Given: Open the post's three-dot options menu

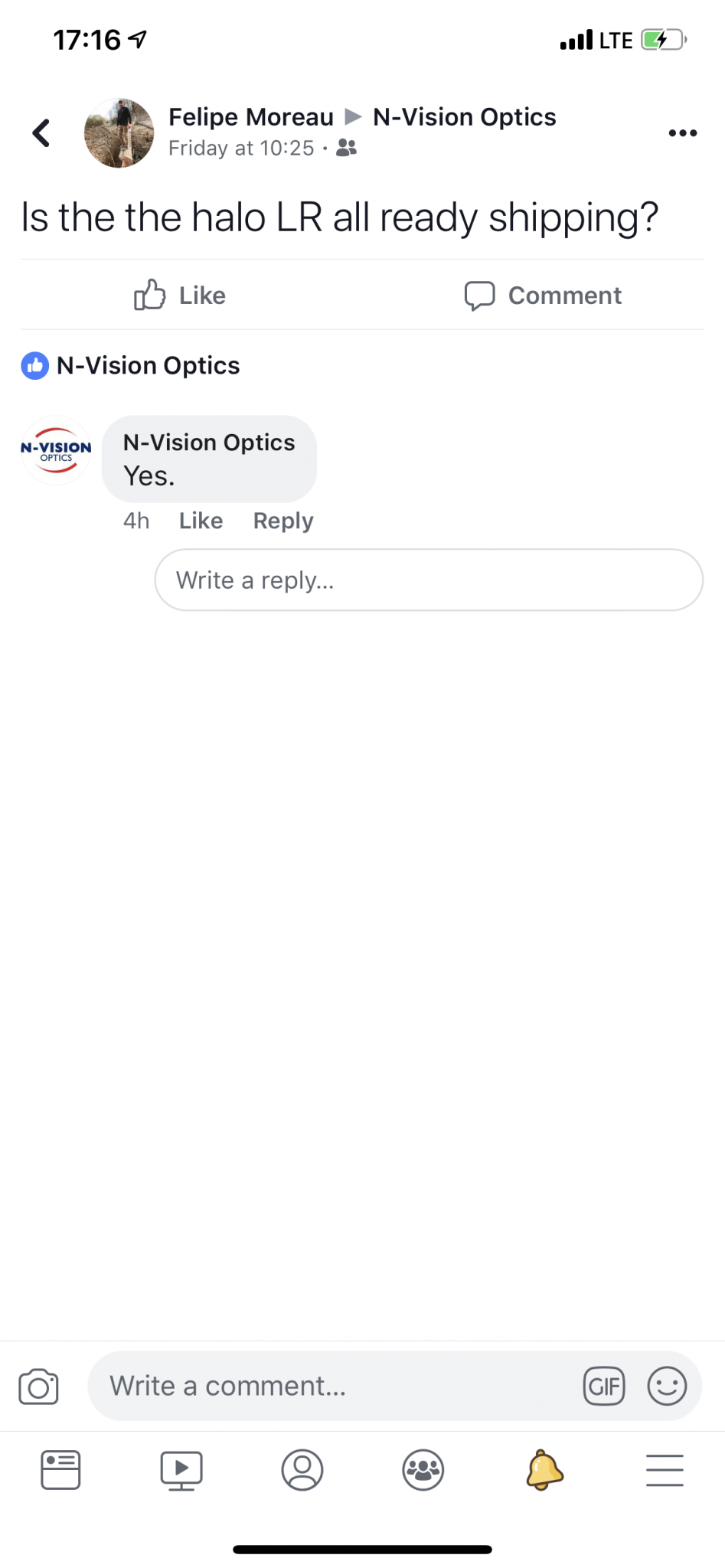Looking at the screenshot, I should [682, 133].
